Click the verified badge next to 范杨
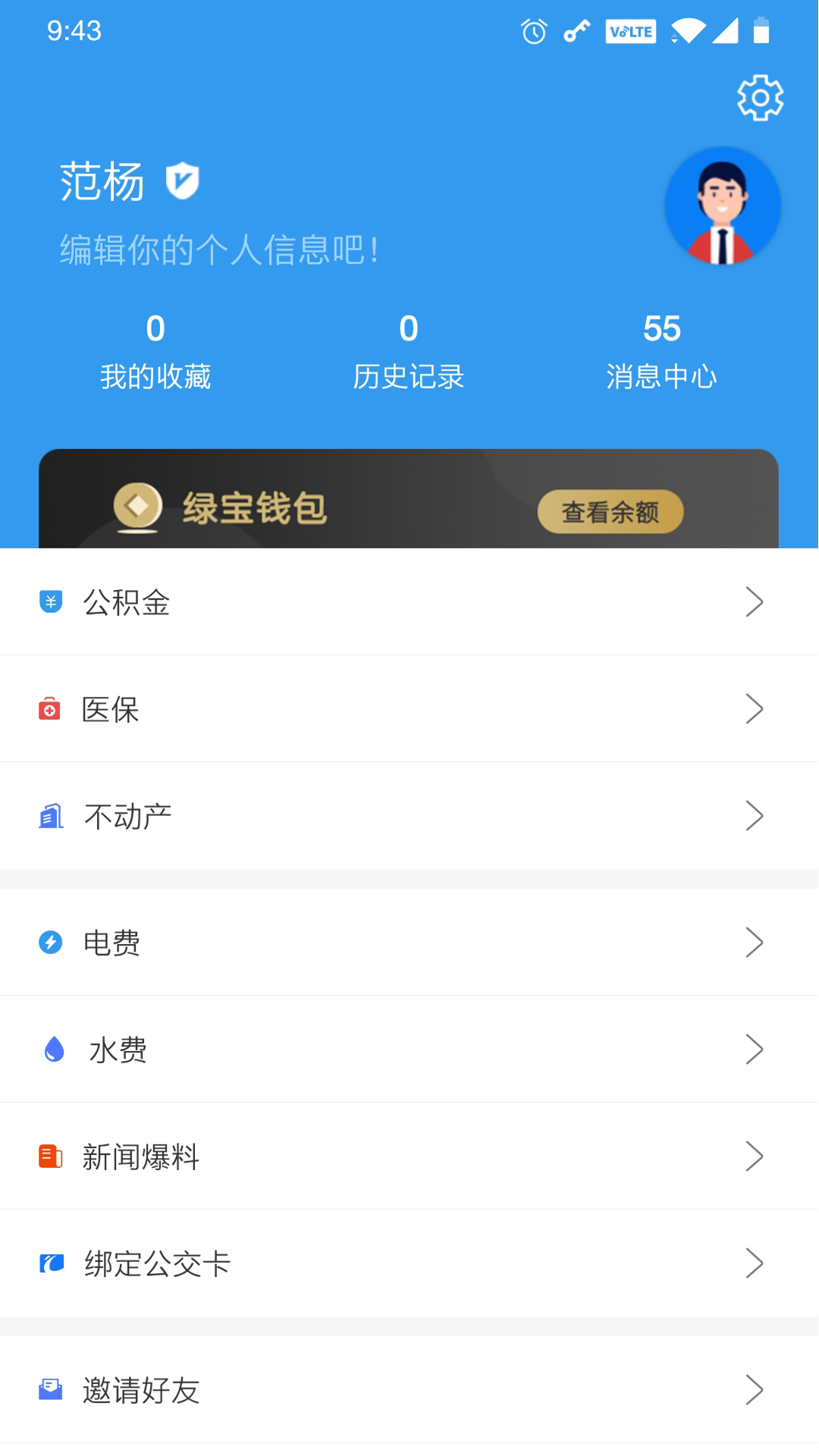This screenshot has width=819, height=1456. click(181, 182)
